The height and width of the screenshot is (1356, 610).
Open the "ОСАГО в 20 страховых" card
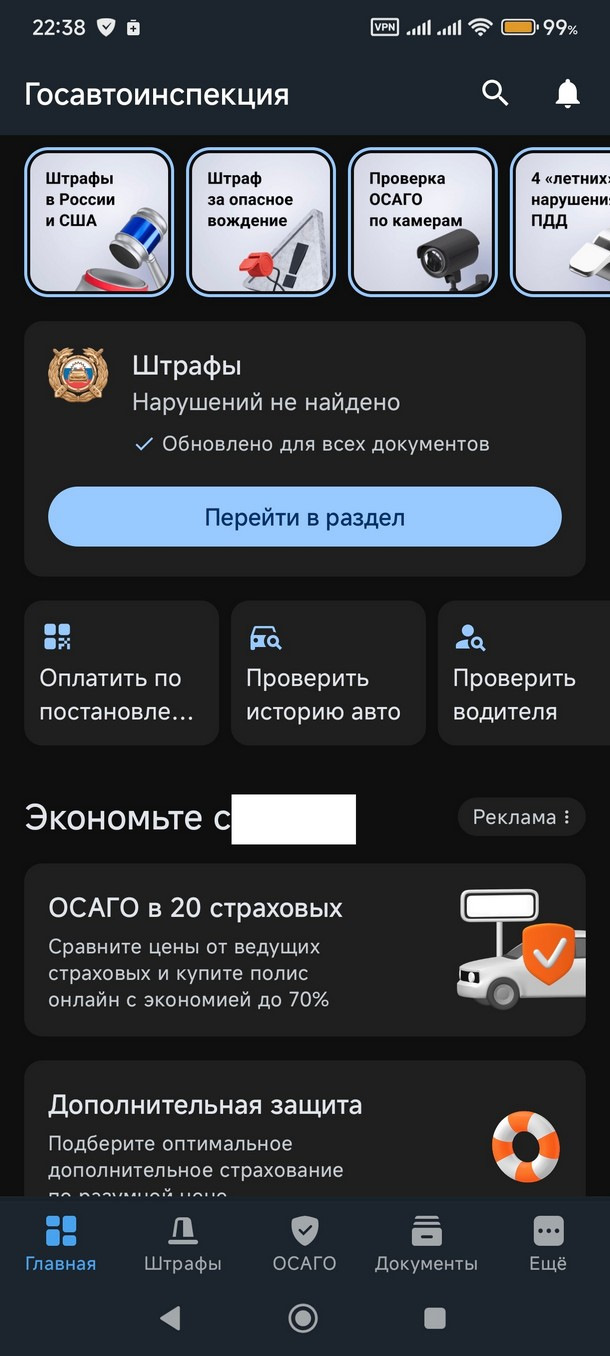click(305, 949)
